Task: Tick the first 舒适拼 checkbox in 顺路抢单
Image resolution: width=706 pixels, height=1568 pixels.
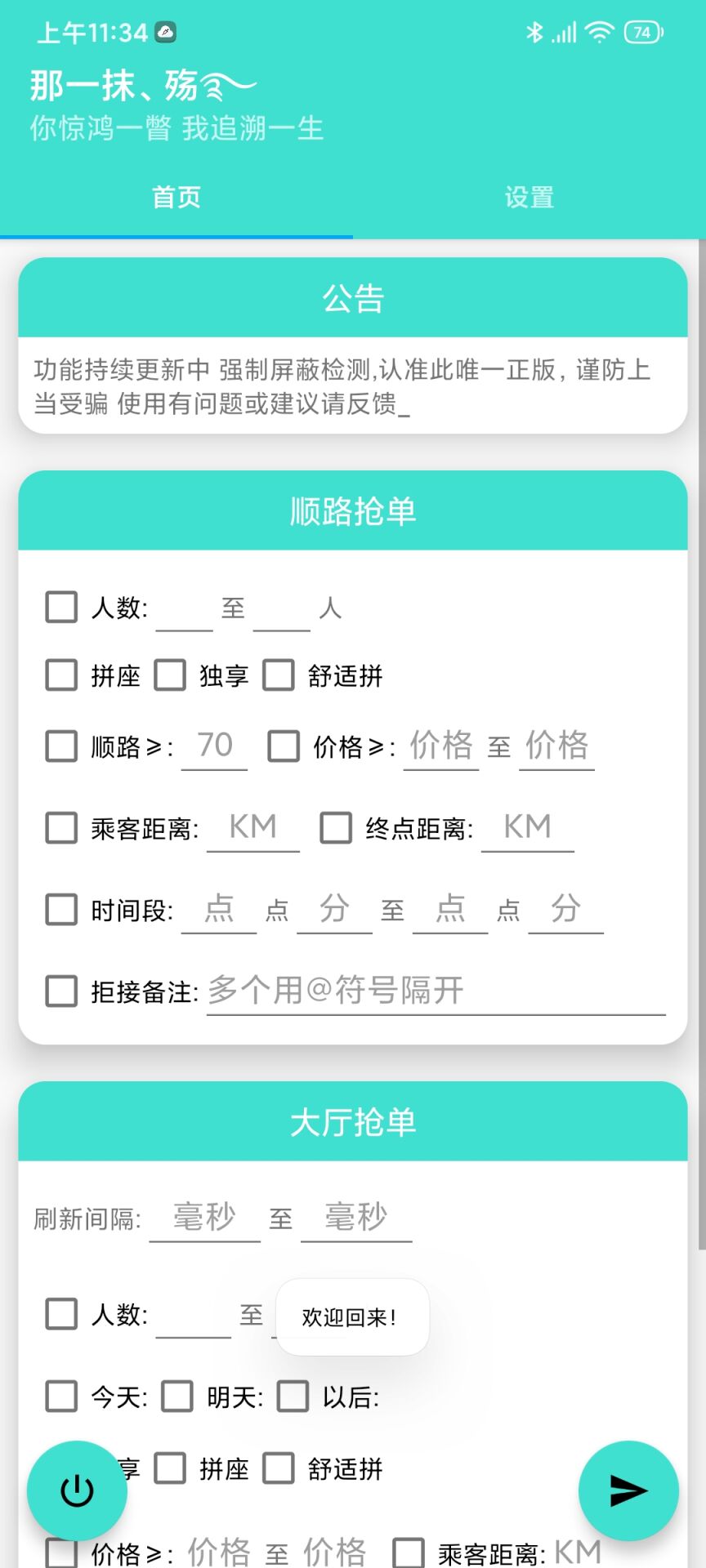Action: pos(278,675)
